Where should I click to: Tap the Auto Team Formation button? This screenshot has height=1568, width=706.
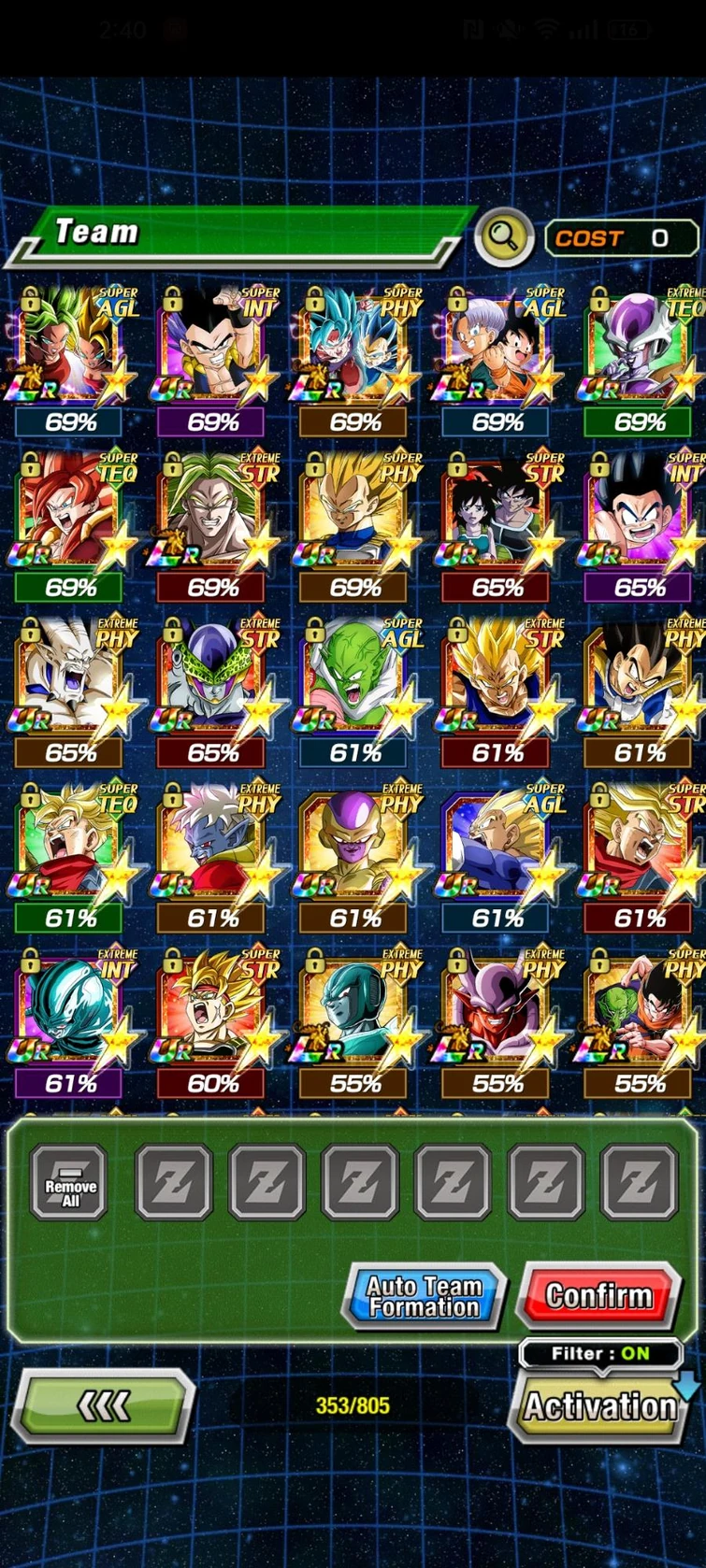423,1296
